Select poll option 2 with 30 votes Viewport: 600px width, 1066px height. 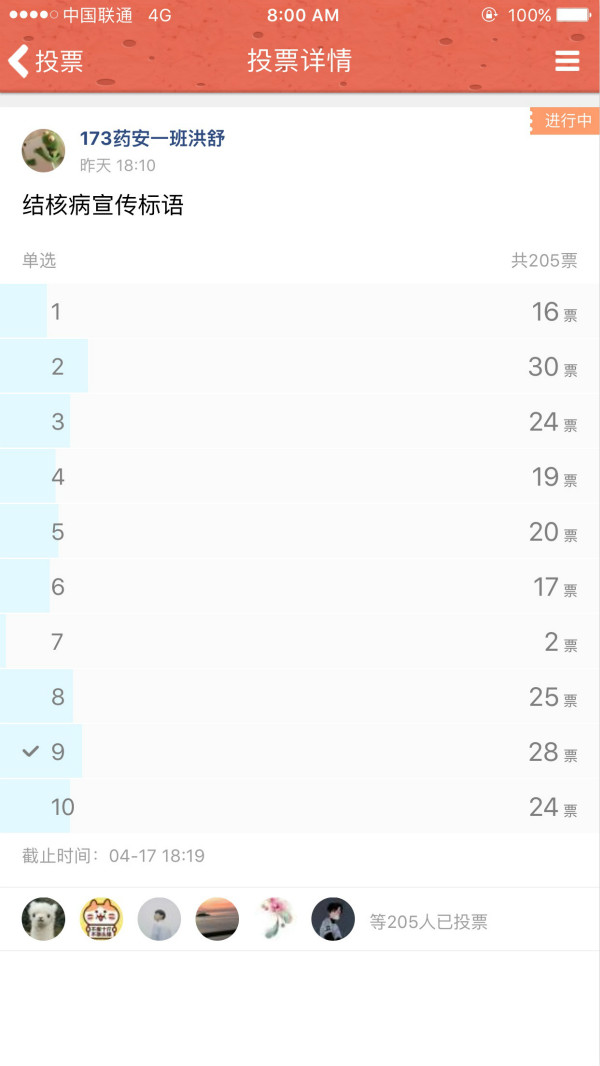(x=300, y=366)
